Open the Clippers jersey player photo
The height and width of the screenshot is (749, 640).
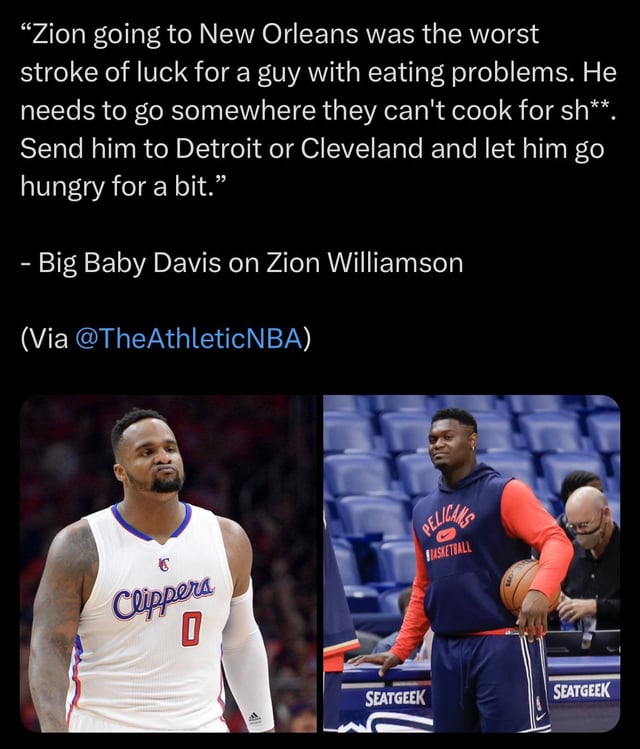168,563
